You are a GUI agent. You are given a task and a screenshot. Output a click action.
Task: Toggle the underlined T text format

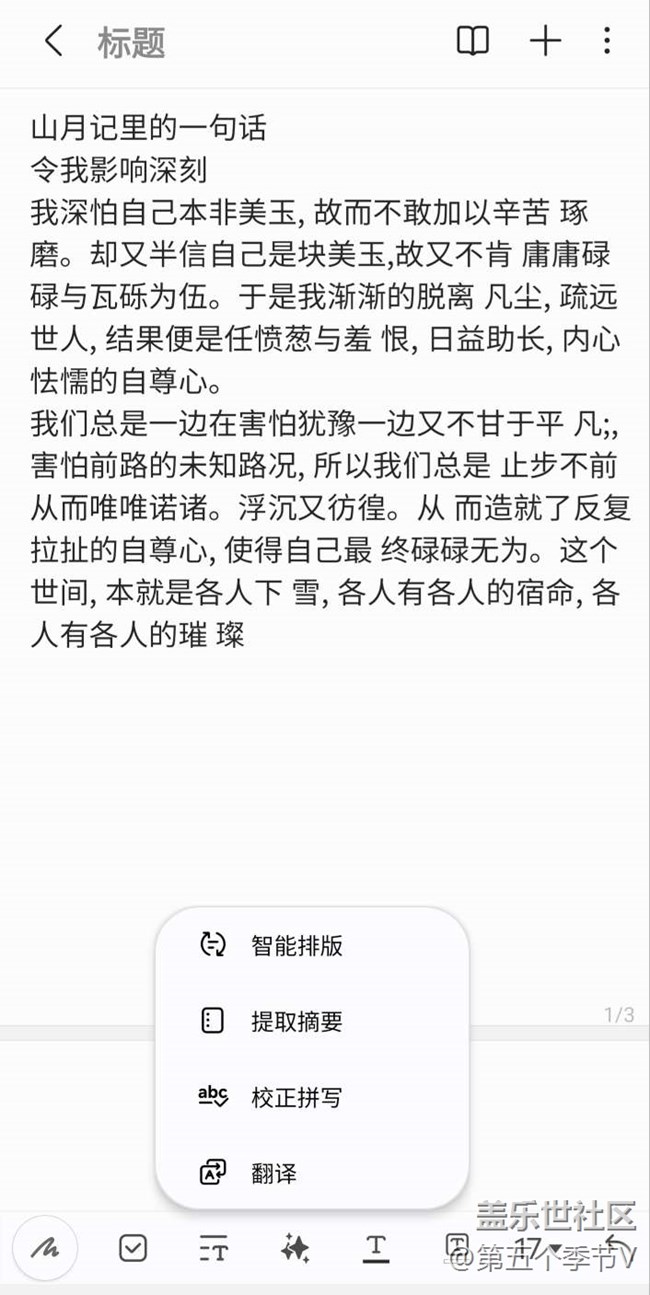click(376, 1248)
